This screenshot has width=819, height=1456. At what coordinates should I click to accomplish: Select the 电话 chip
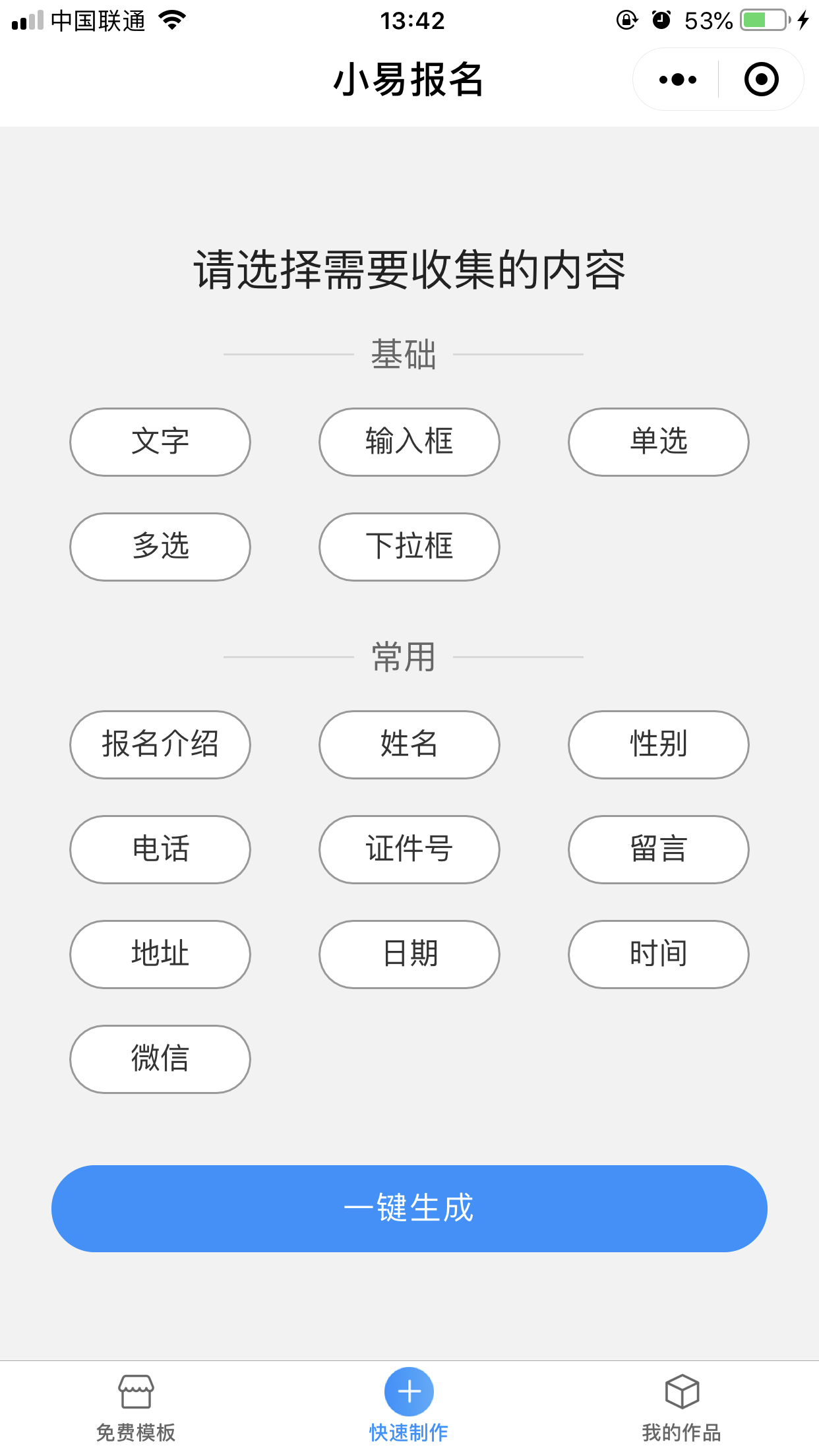(160, 849)
